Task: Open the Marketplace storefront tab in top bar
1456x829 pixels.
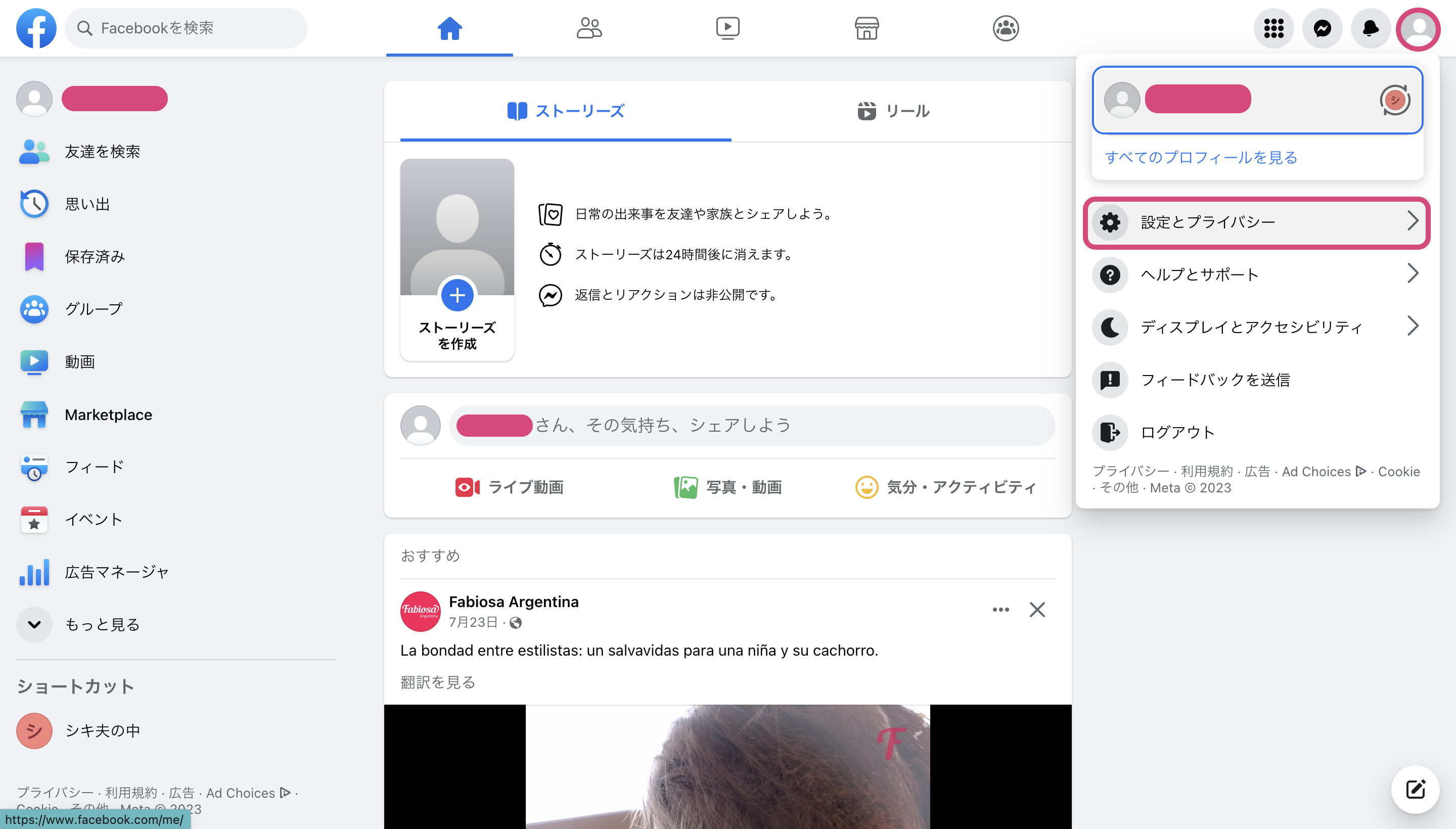Action: click(x=866, y=28)
